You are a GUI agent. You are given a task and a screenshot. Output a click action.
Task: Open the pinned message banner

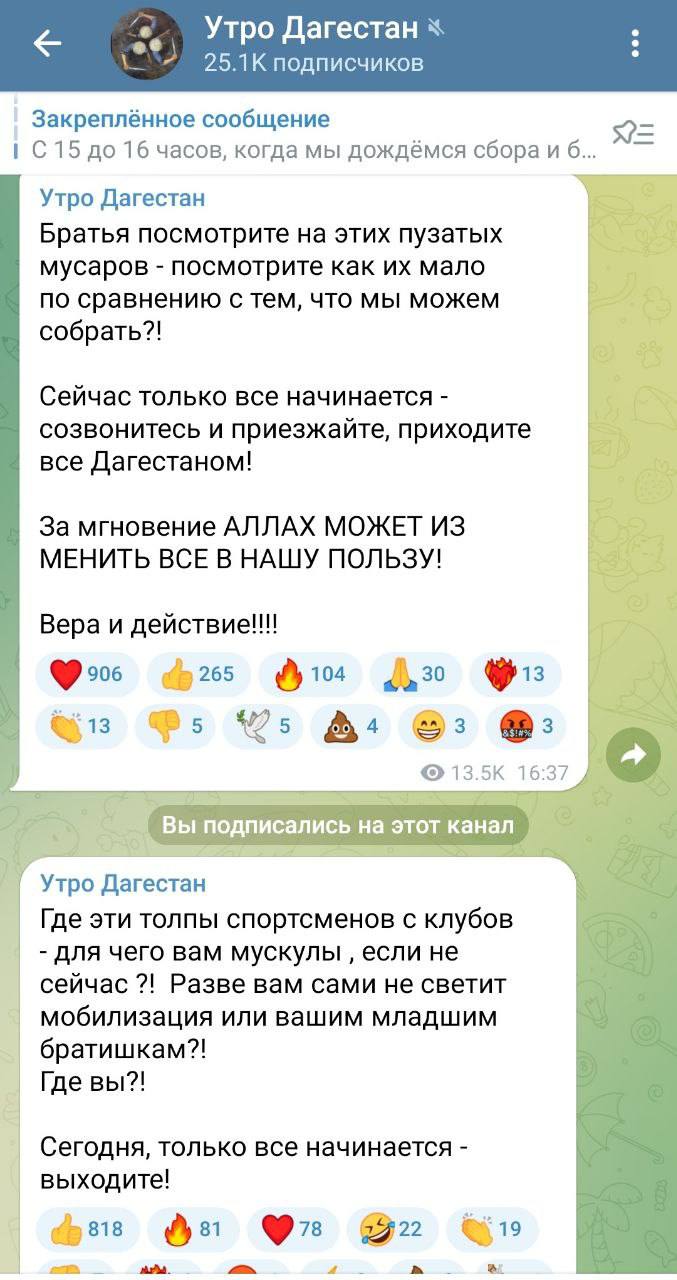coord(310,135)
